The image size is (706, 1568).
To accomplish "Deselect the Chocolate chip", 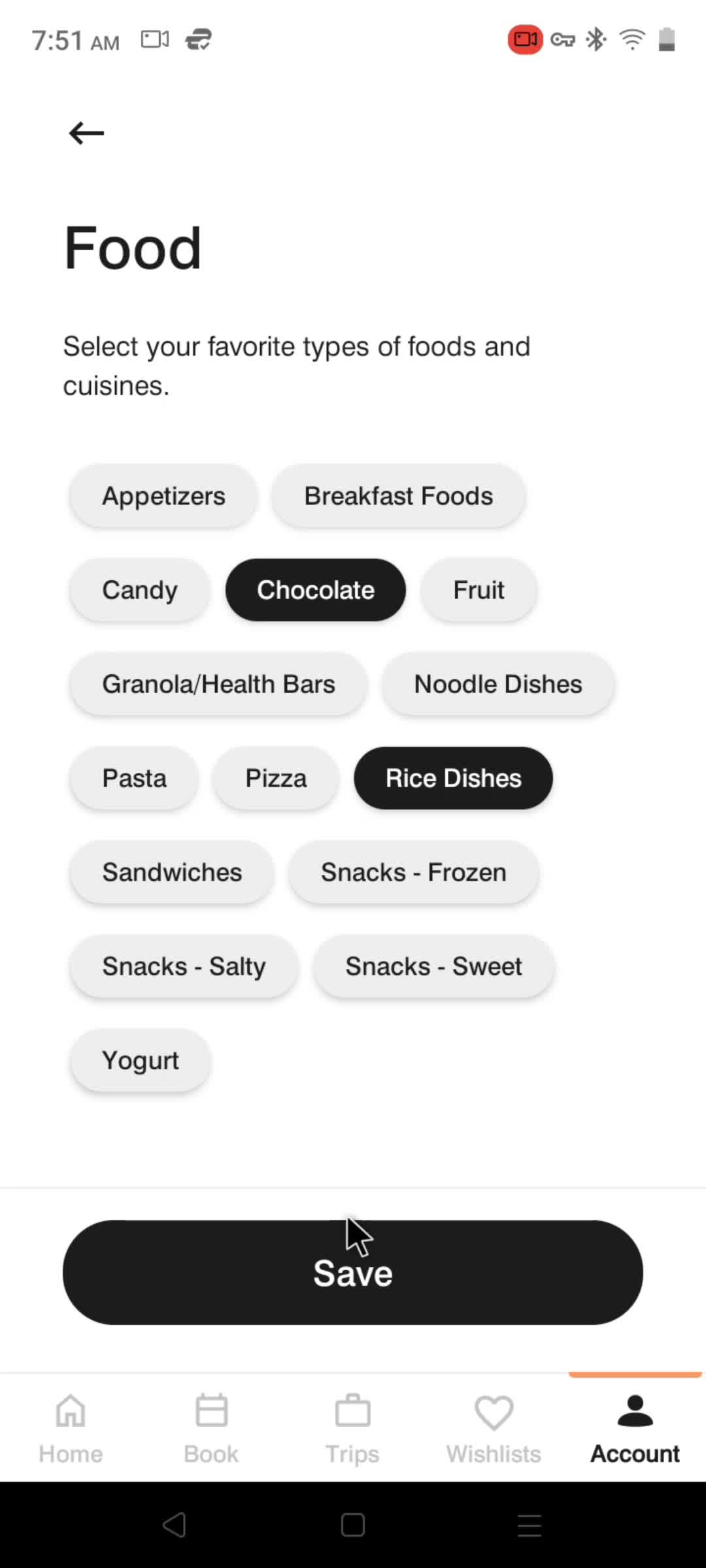I will 316,591.
